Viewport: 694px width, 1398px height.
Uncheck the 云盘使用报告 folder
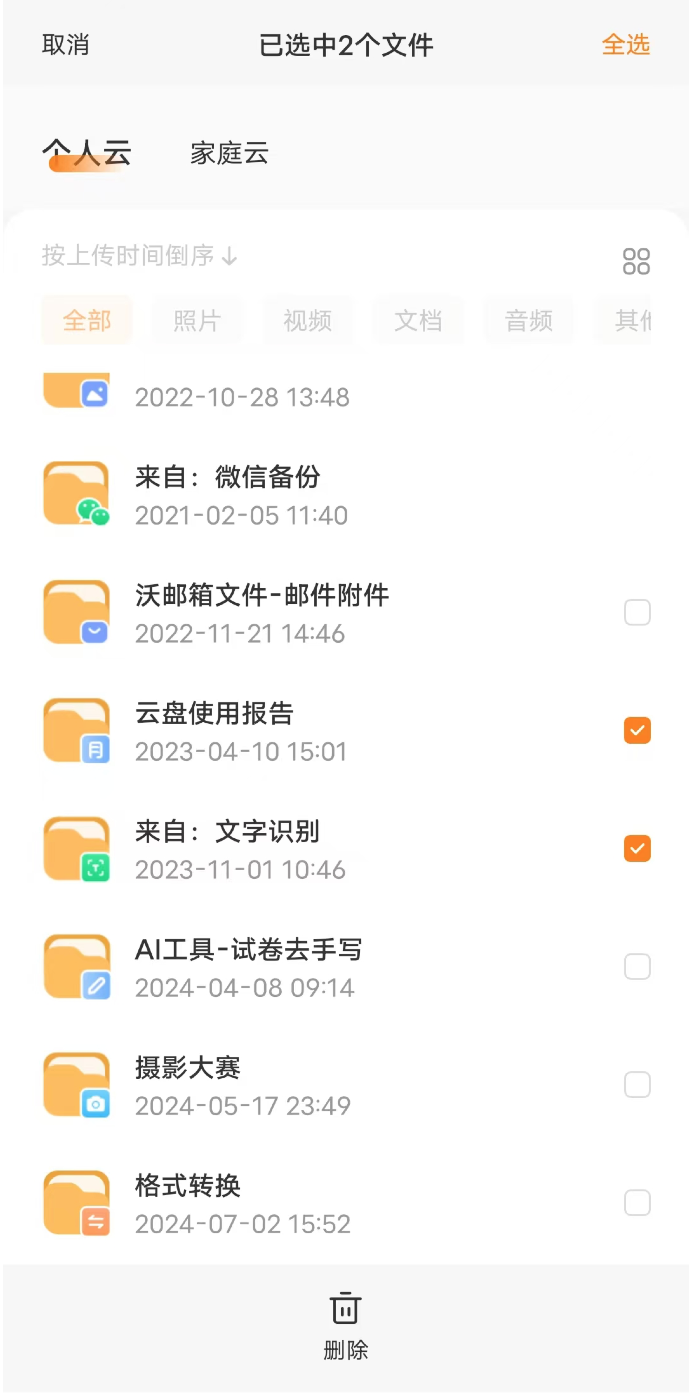pos(637,731)
